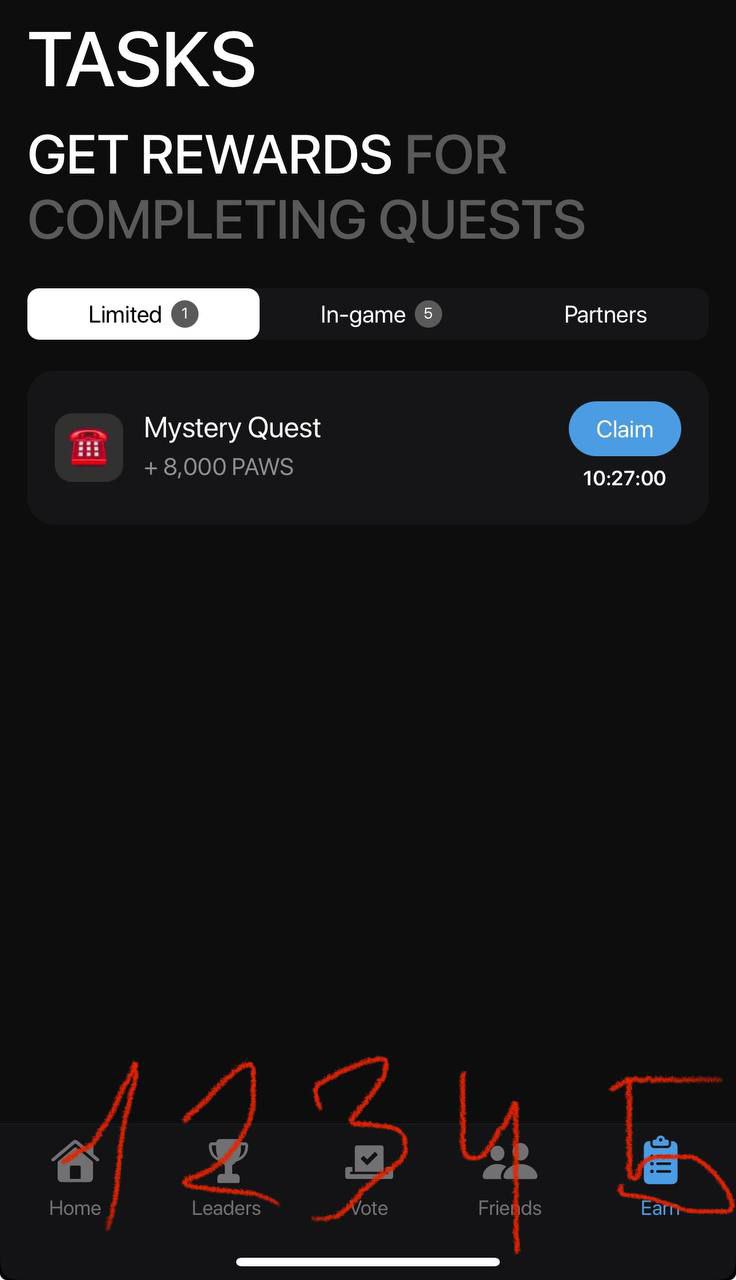The image size is (736, 1280).
Task: Claim the Mystery Quest reward
Action: tap(624, 429)
